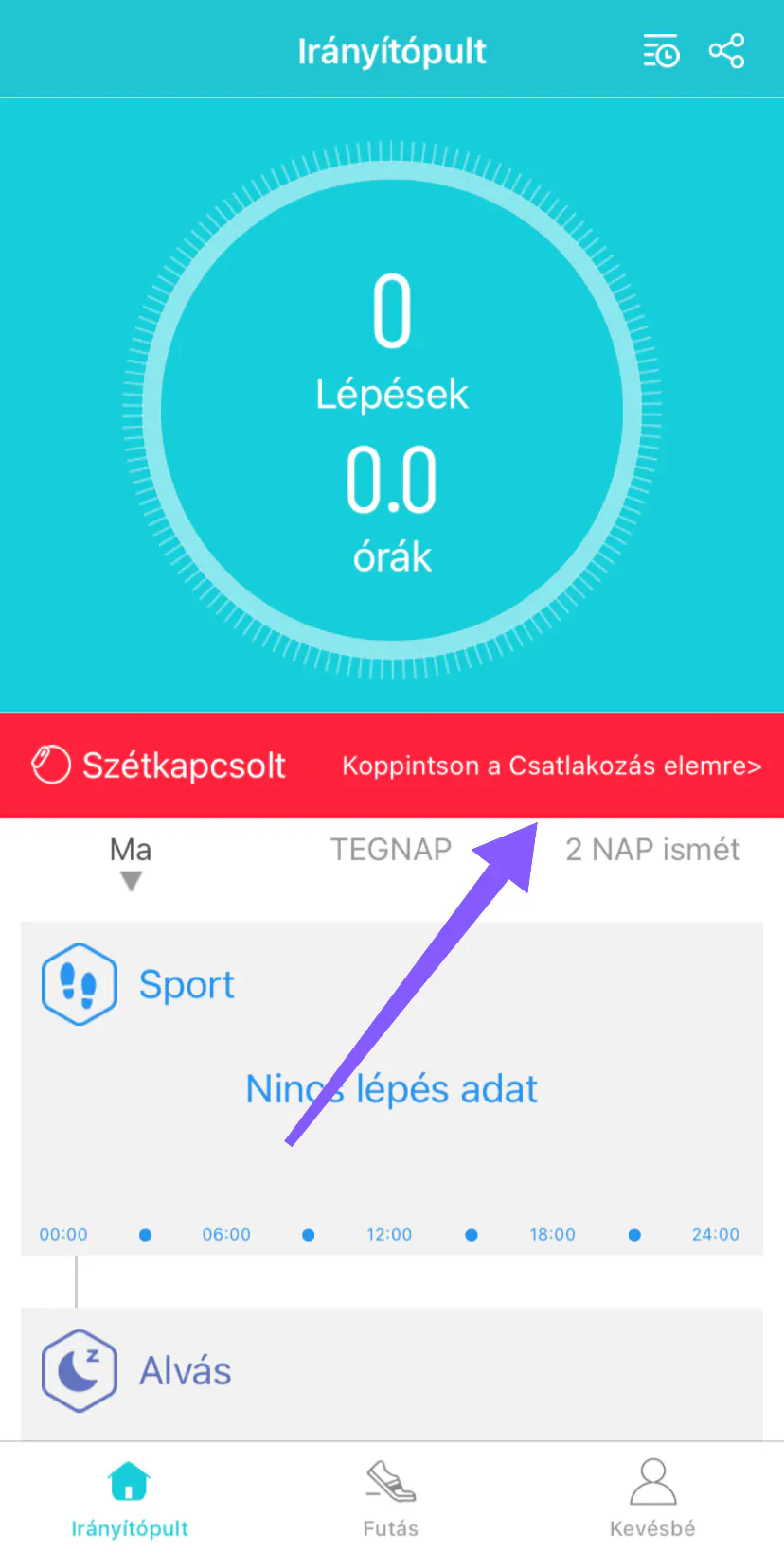The width and height of the screenshot is (784, 1568).
Task: Open the Kevésbé profile tab
Action: coord(652,1500)
